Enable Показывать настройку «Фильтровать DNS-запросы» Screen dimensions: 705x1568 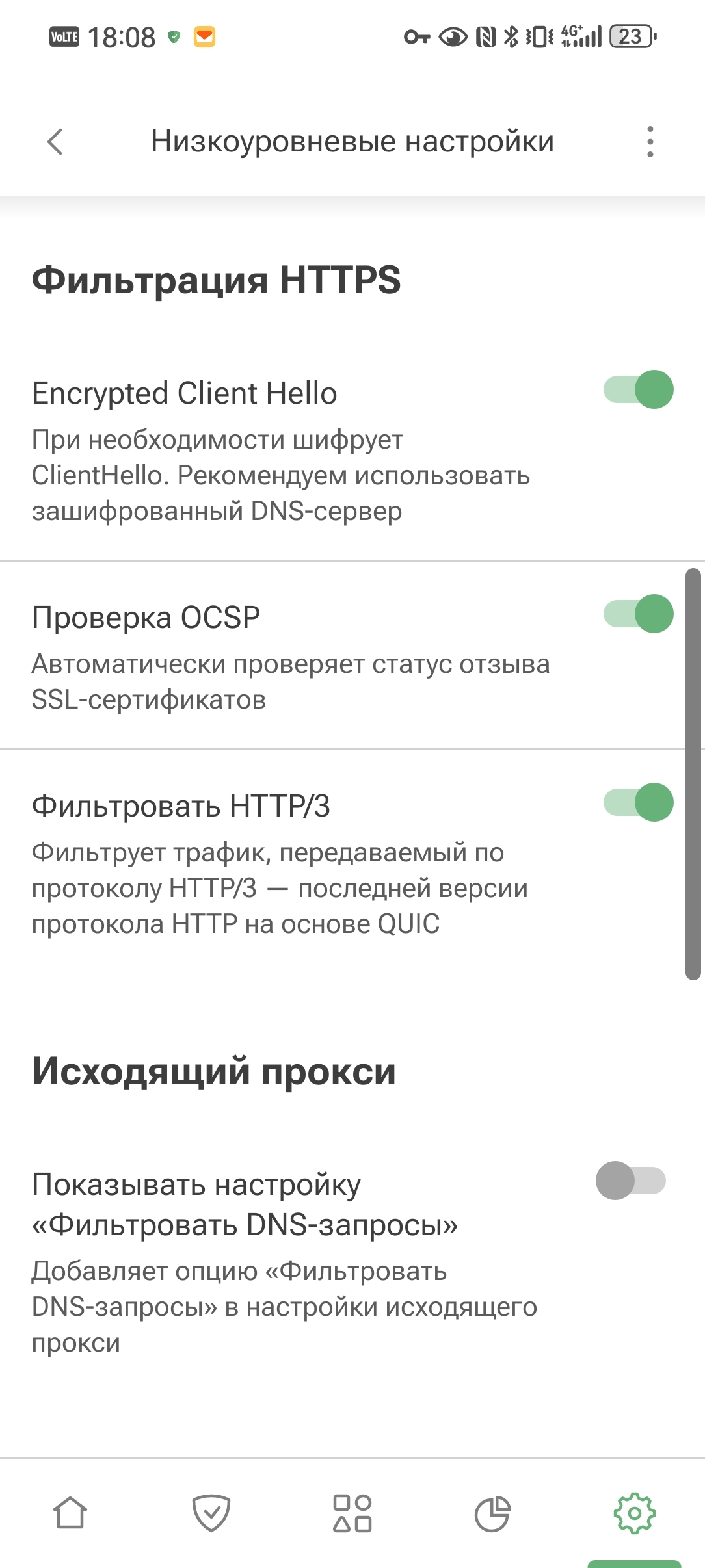pos(631,1181)
